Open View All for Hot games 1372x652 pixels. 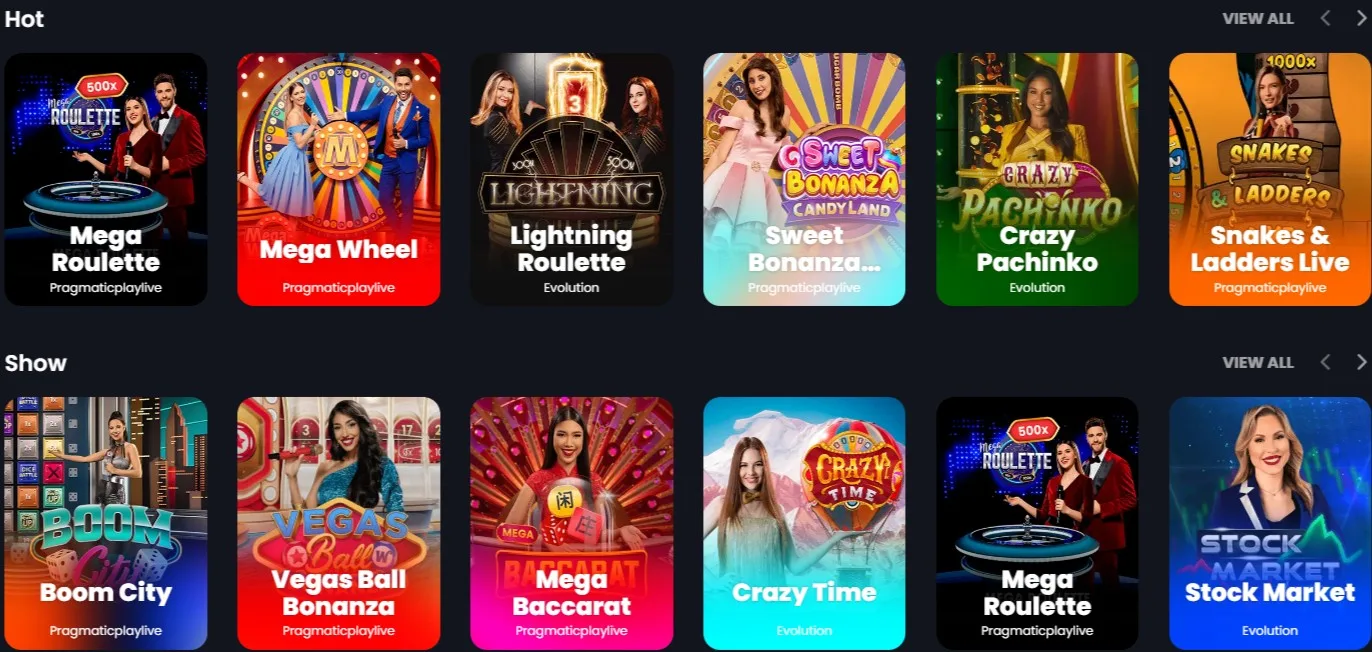coord(1257,18)
